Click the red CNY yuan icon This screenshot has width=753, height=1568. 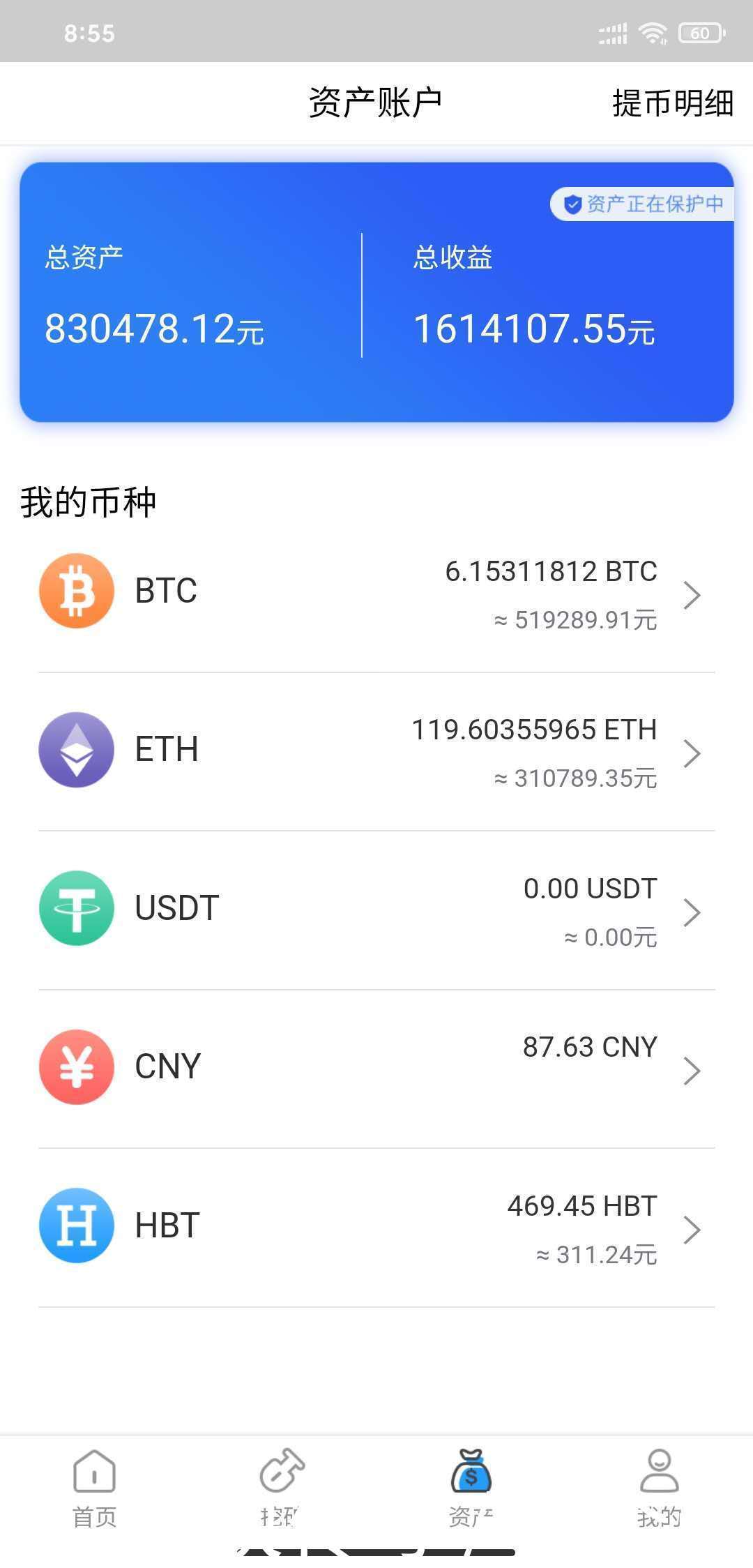77,1065
